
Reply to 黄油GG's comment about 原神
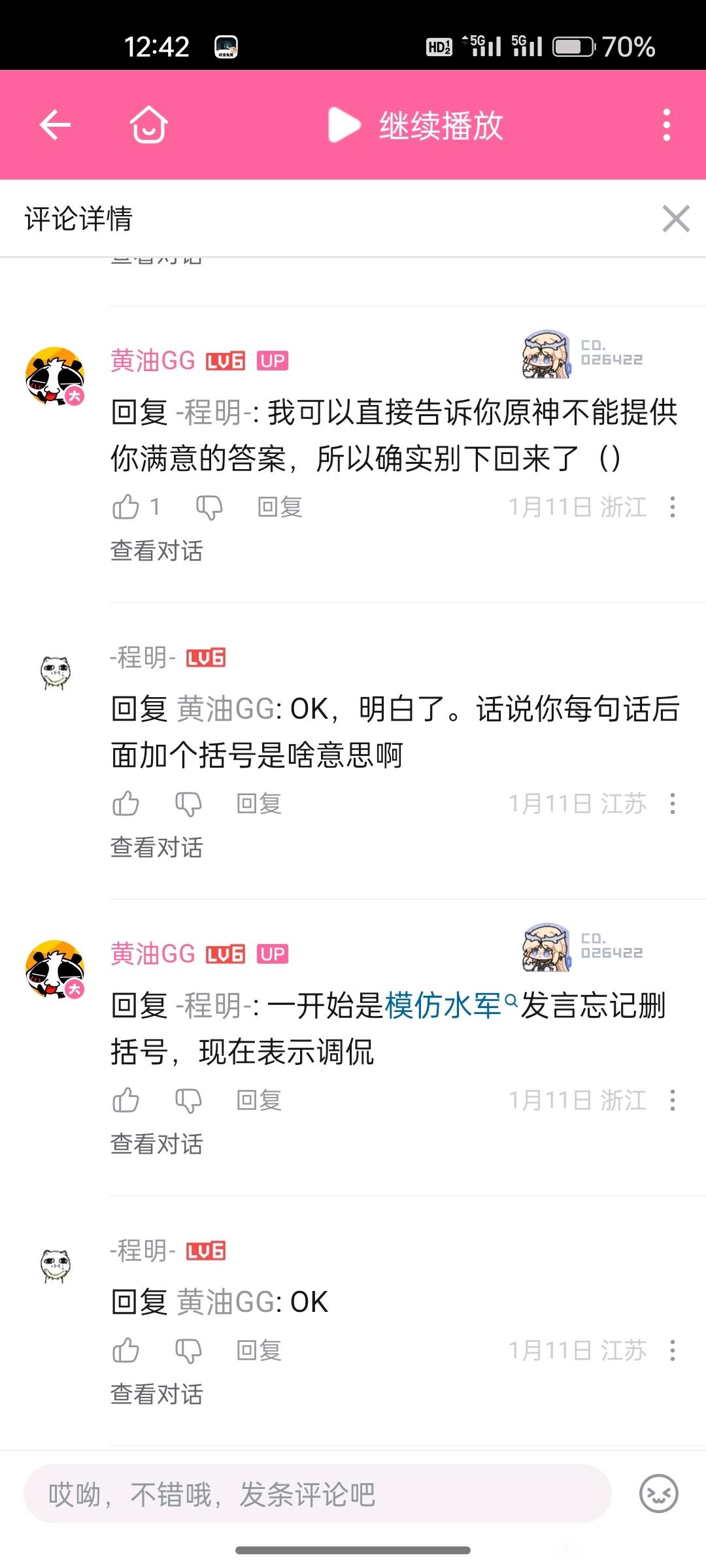[280, 507]
